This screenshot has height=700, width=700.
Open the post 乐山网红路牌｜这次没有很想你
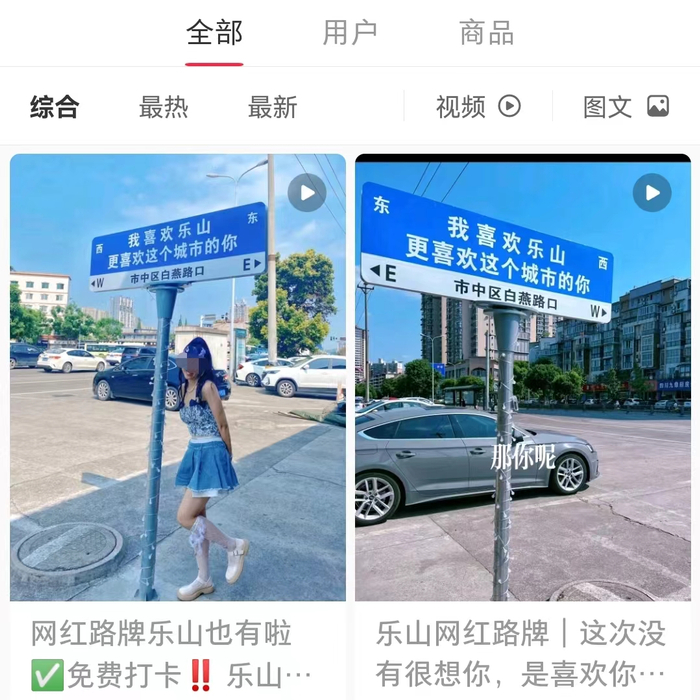point(523,400)
